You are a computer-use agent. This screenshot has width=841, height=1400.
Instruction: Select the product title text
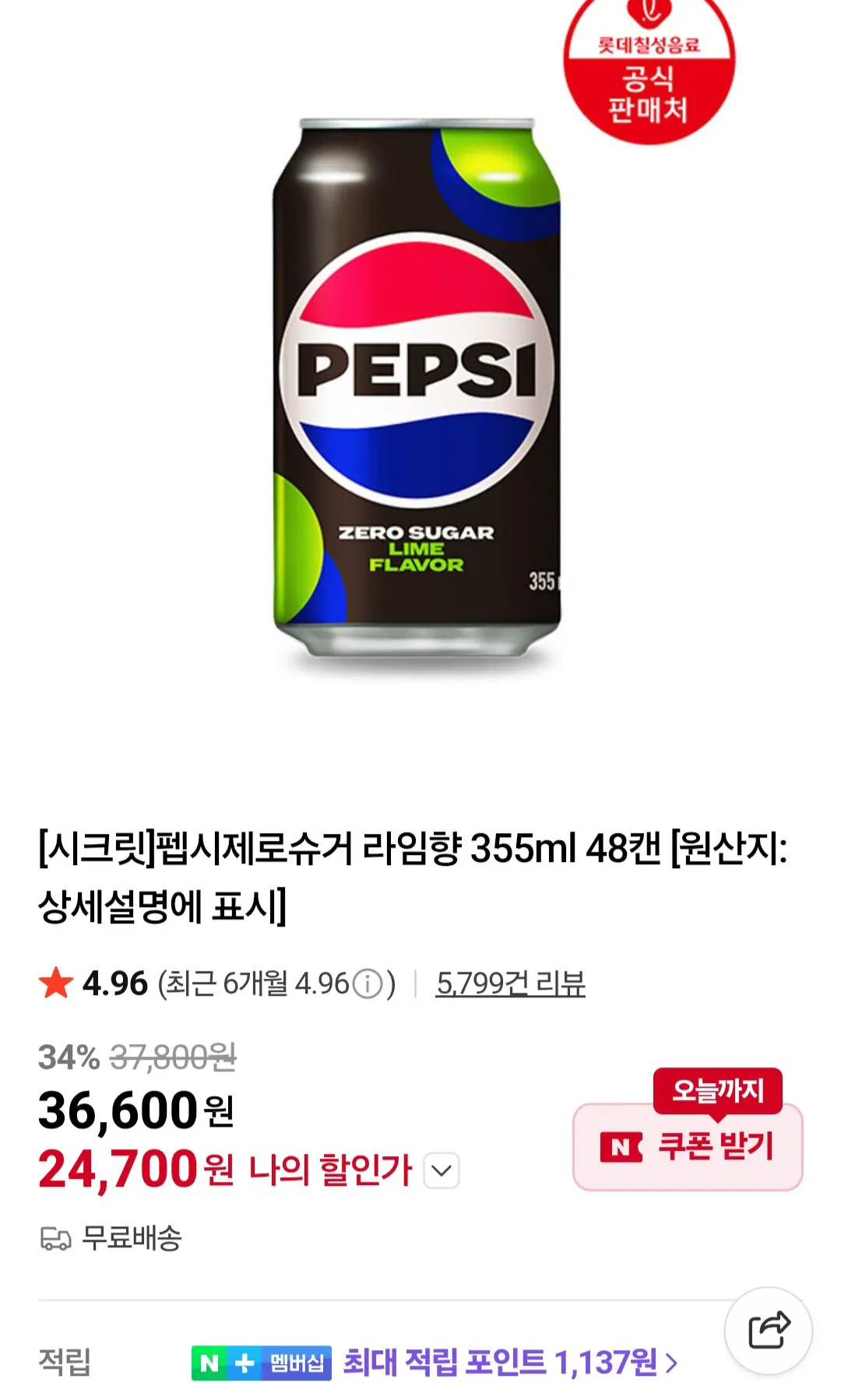420,878
